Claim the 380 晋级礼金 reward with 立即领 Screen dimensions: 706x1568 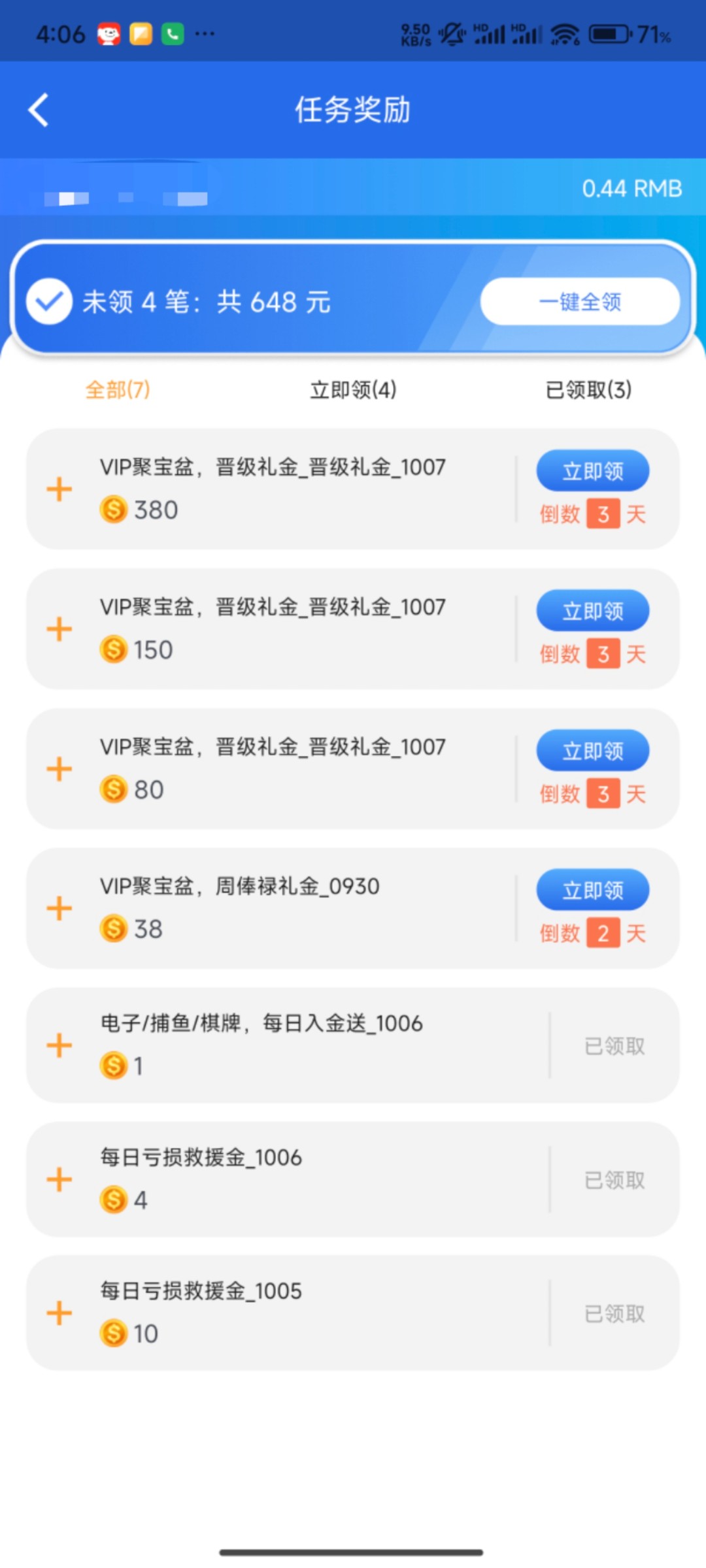(x=593, y=470)
